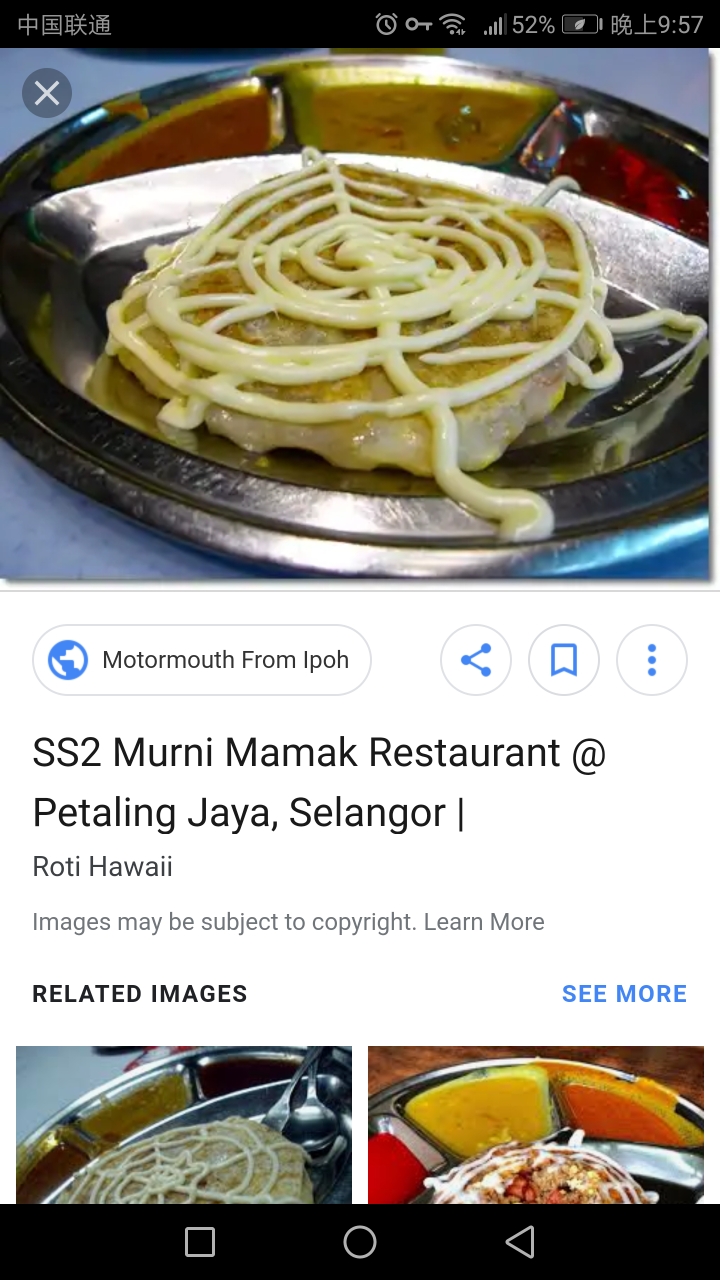Open the related image with the spoon
The width and height of the screenshot is (720, 1280).
tap(184, 1124)
